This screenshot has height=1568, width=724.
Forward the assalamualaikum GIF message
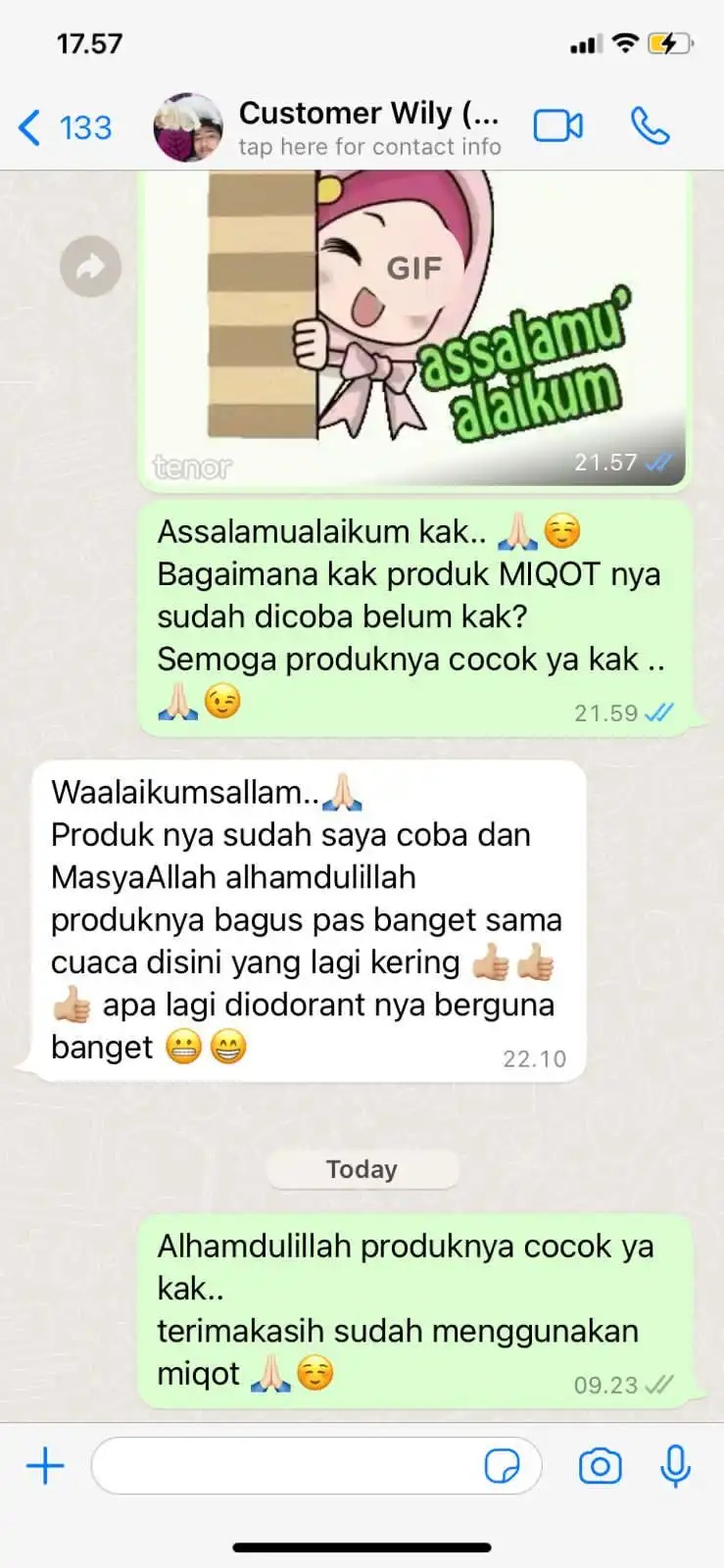pos(90,267)
